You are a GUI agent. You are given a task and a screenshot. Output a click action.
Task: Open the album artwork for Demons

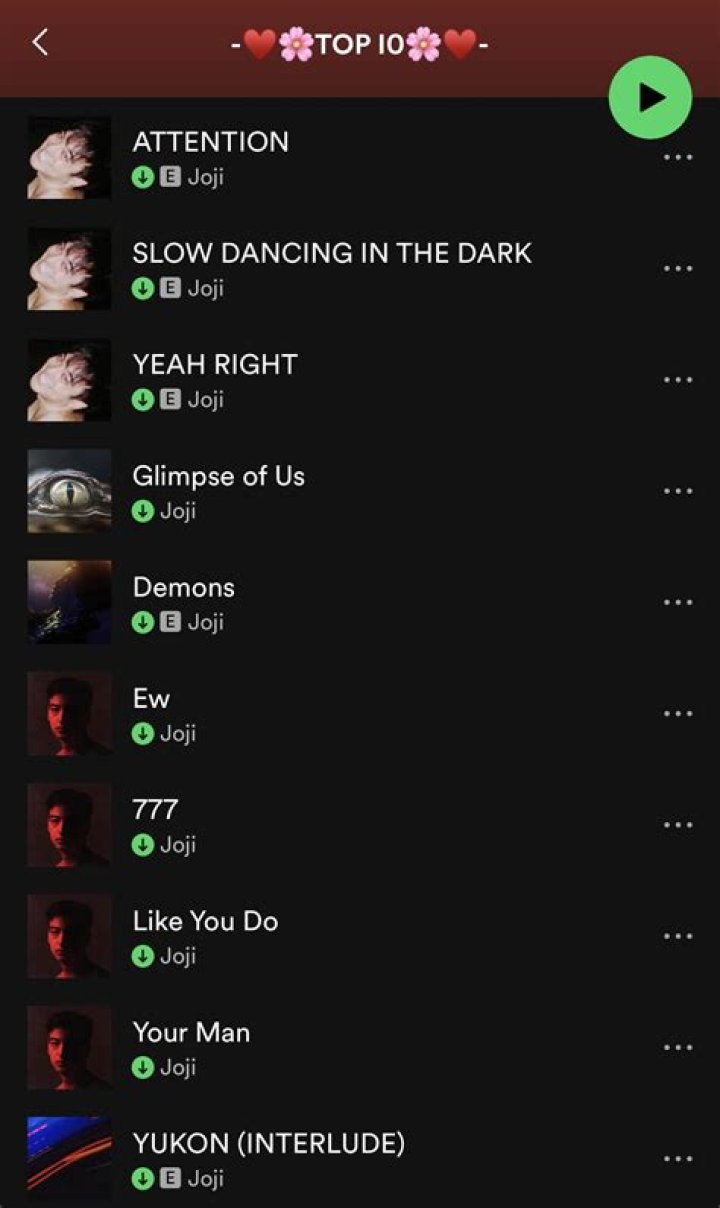point(68,601)
